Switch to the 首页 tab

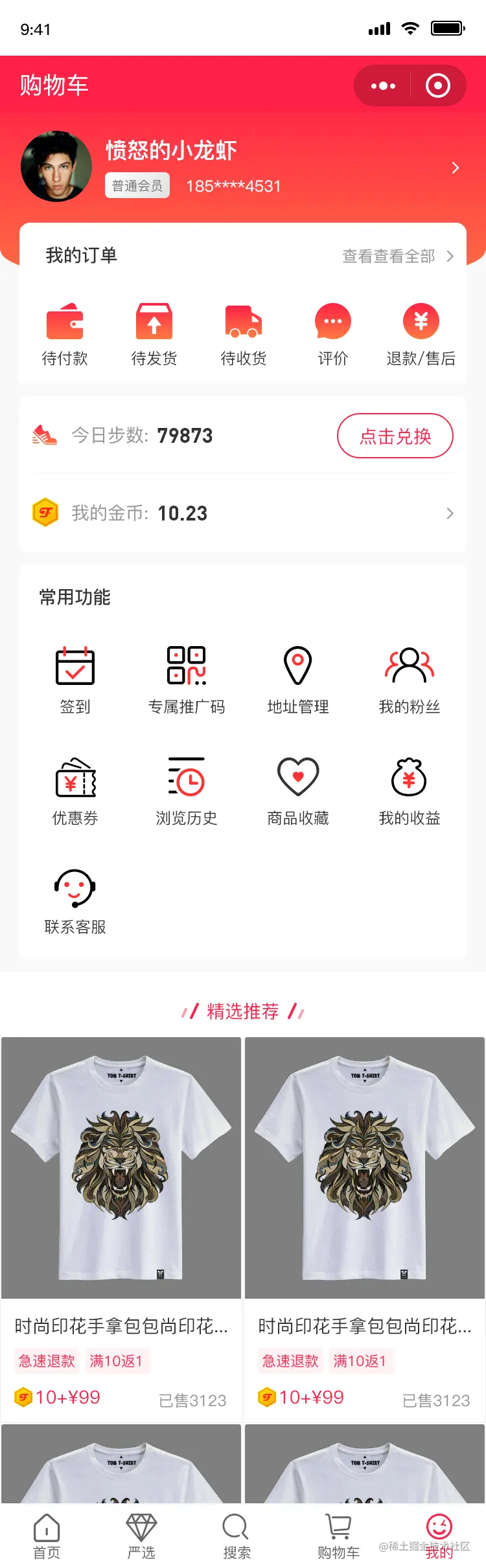coord(47,1536)
